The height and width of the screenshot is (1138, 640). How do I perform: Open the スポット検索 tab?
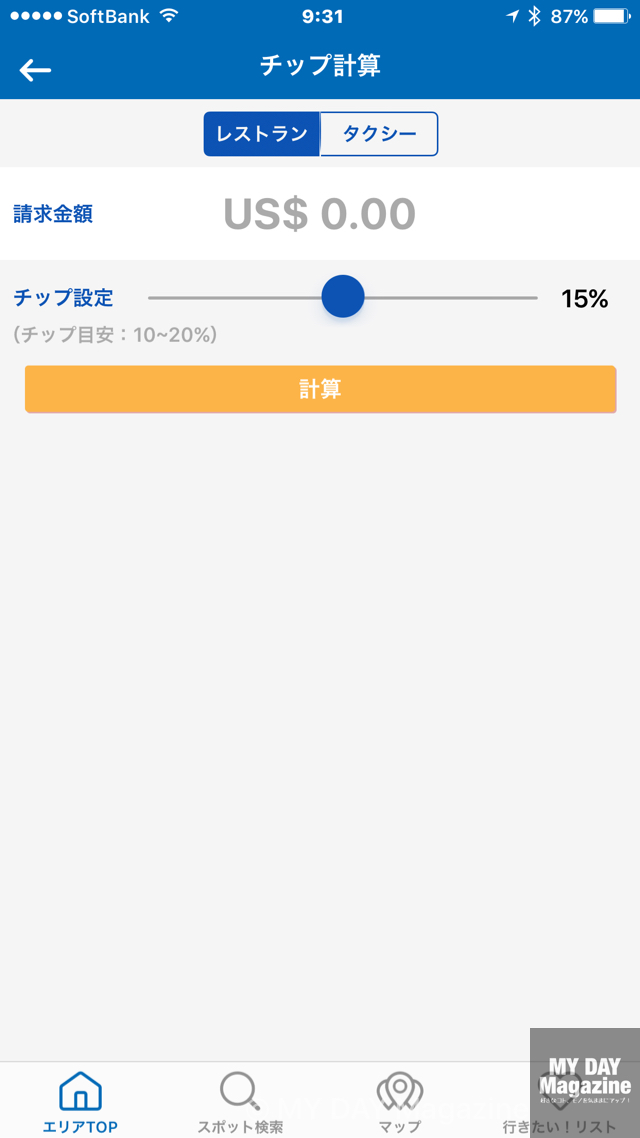point(240,1101)
